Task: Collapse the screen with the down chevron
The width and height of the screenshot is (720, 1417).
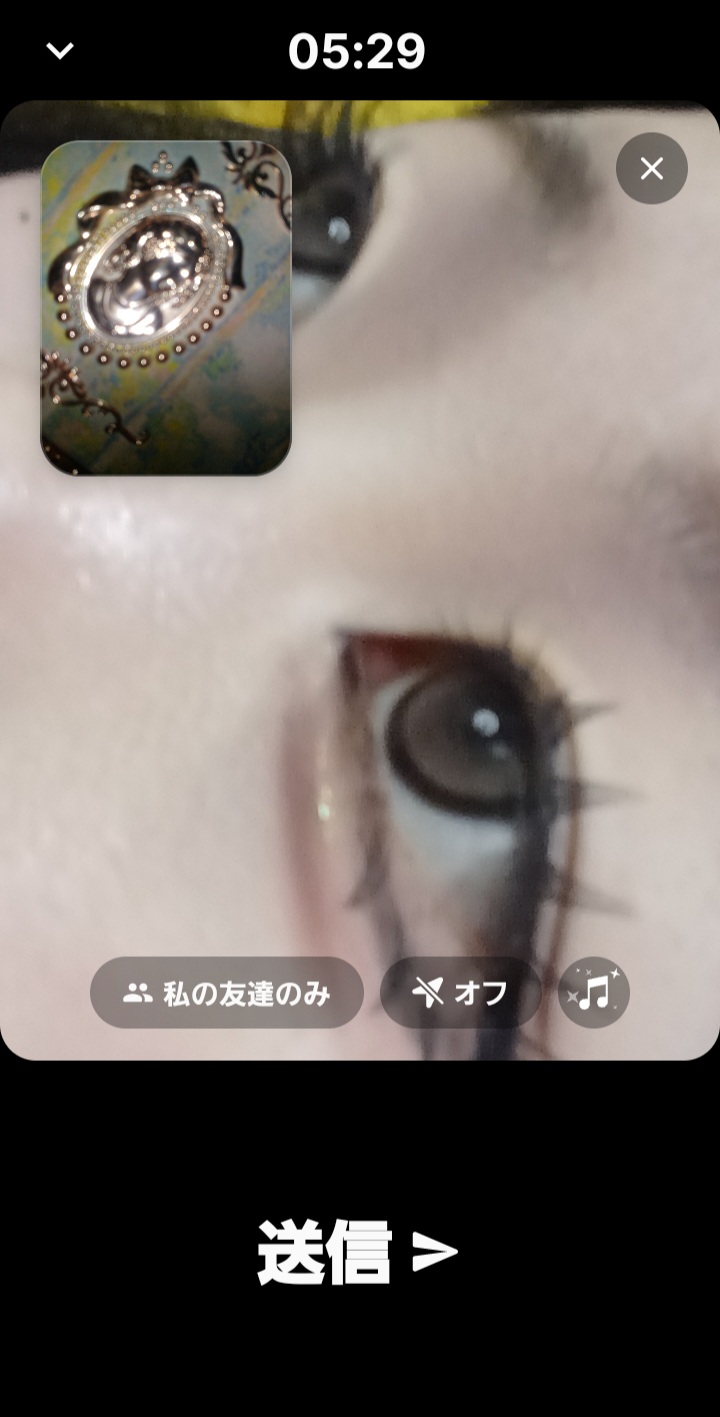Action: 60,51
